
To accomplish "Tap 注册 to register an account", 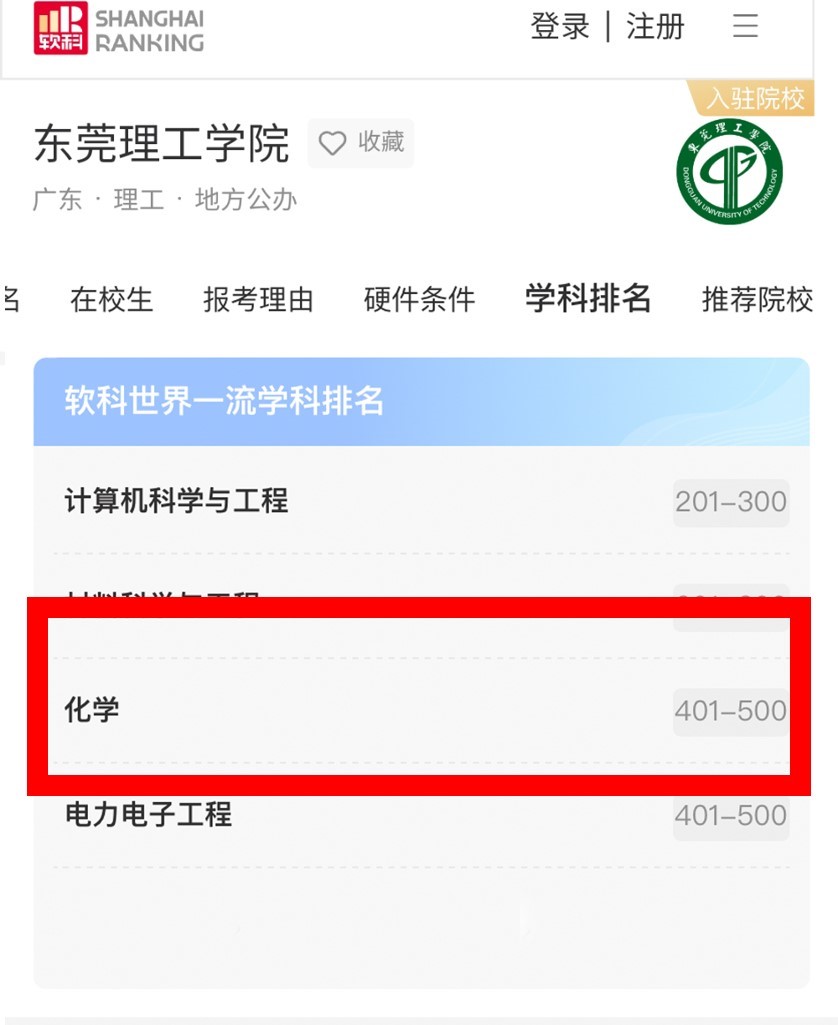I will tap(655, 27).
